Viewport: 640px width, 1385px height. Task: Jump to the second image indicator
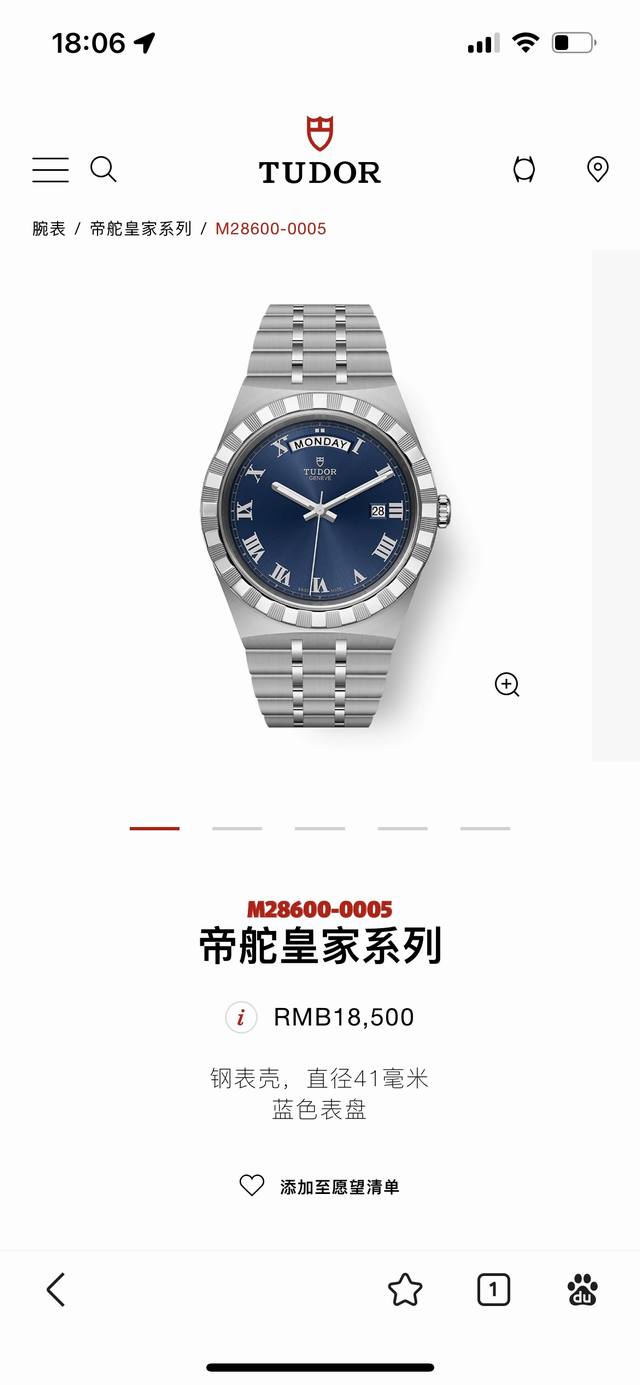tap(237, 828)
